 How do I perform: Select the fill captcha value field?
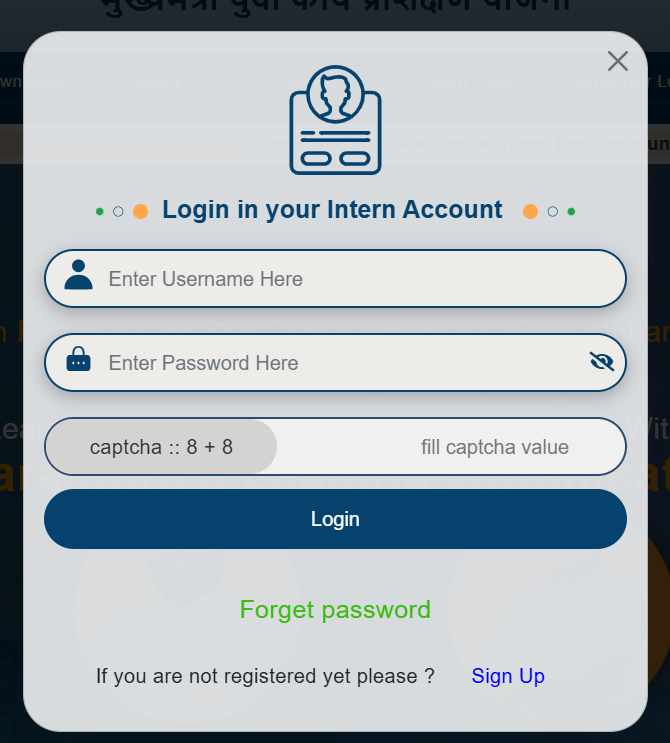494,447
